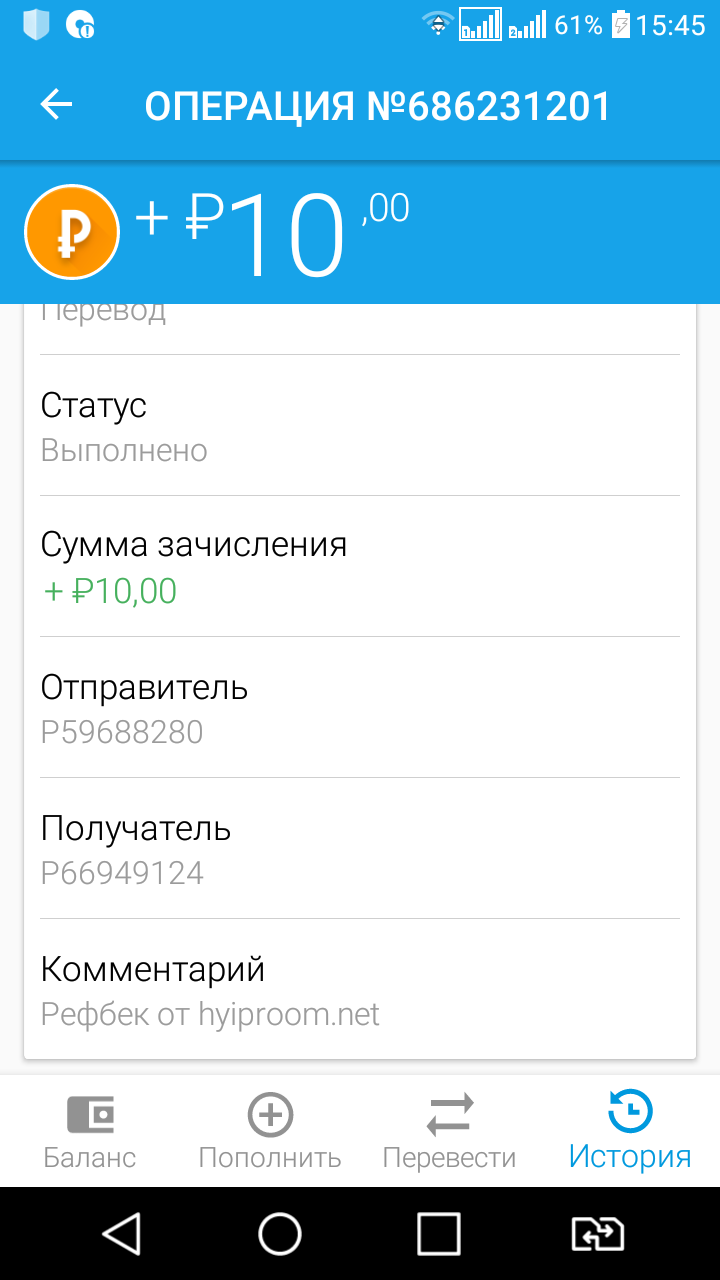720x1280 pixels.
Task: Select the Перевести tab
Action: click(450, 1131)
